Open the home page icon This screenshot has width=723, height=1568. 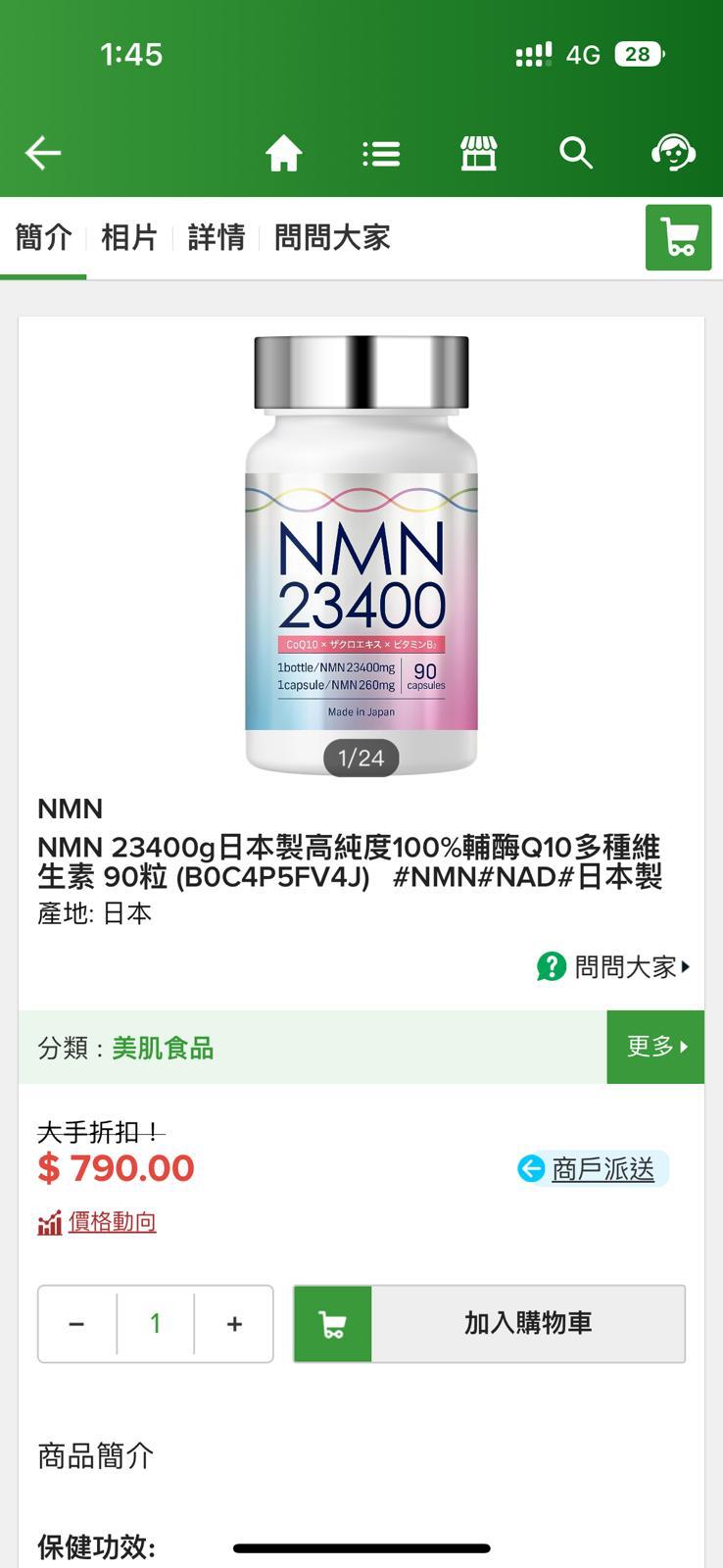(x=283, y=153)
